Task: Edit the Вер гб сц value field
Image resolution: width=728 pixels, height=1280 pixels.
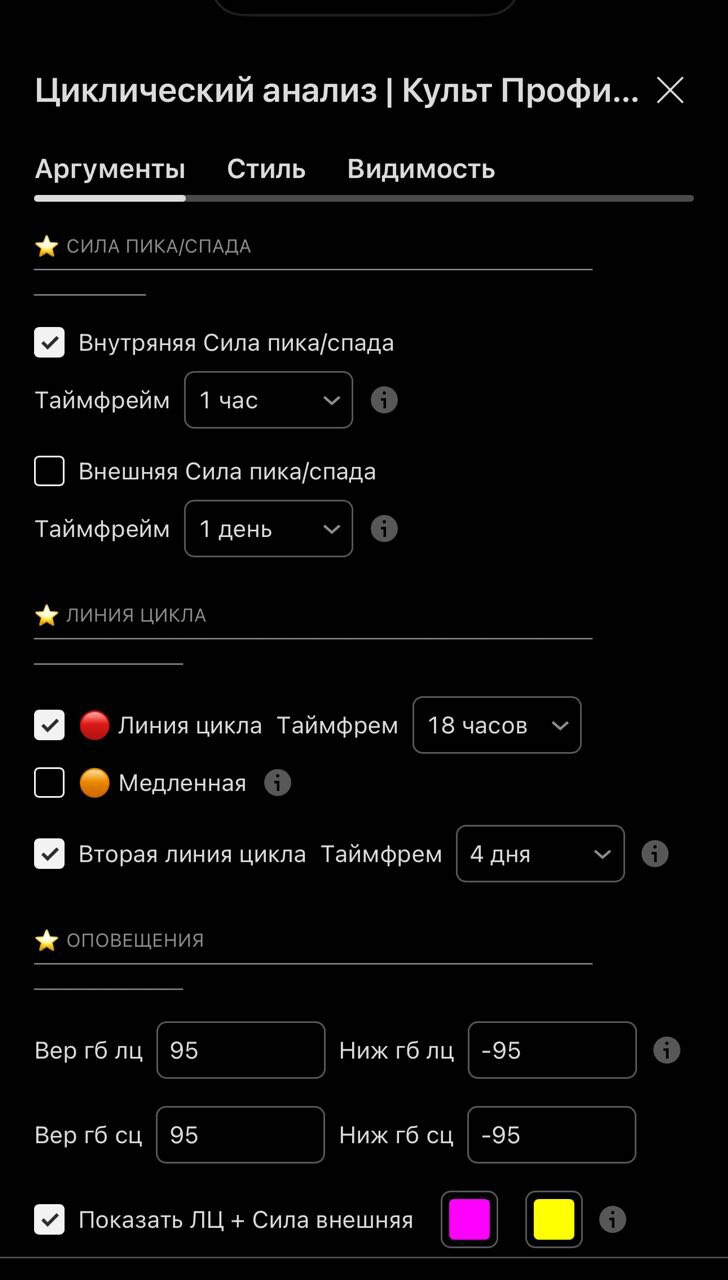Action: (240, 1135)
